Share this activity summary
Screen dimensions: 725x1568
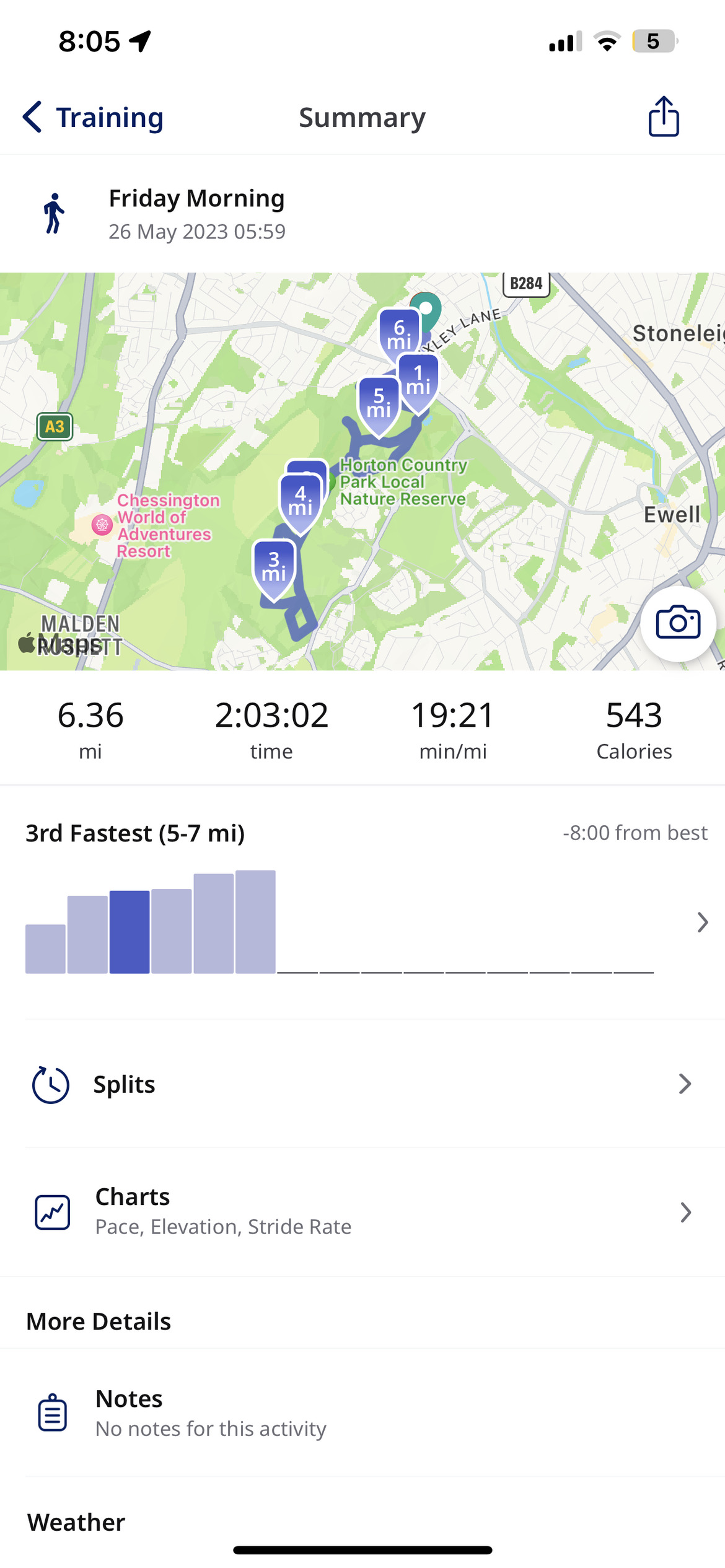[664, 116]
